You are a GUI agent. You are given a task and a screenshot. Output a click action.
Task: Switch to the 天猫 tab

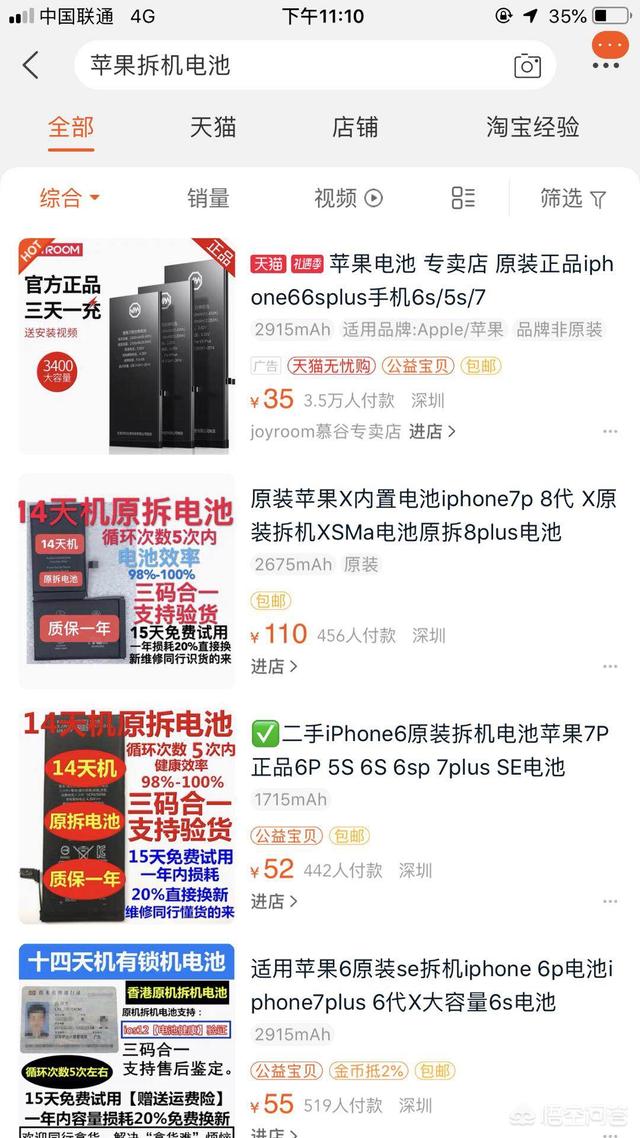[213, 127]
